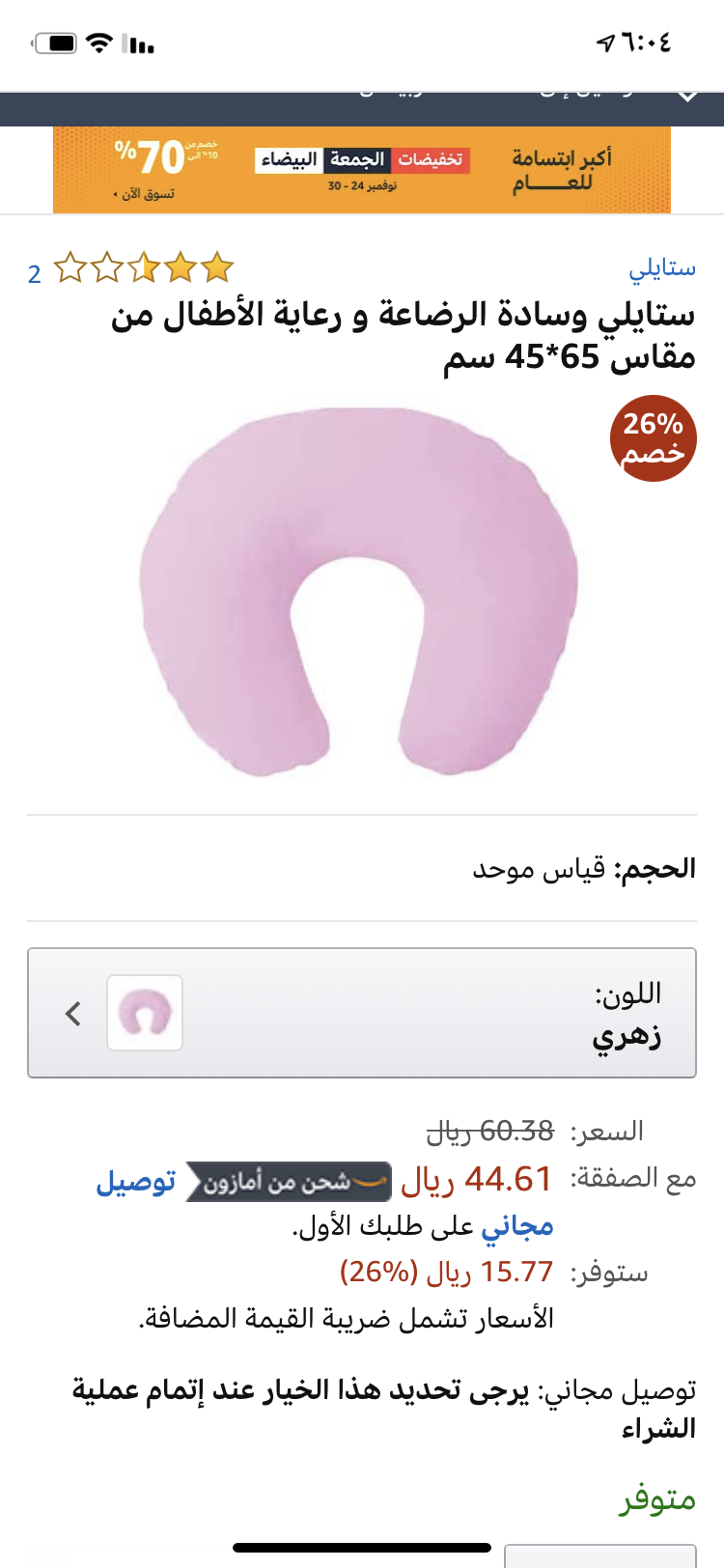Viewport: 724px width, 1568px height.
Task: Open the ستايلي brand link
Action: pyautogui.click(x=662, y=268)
